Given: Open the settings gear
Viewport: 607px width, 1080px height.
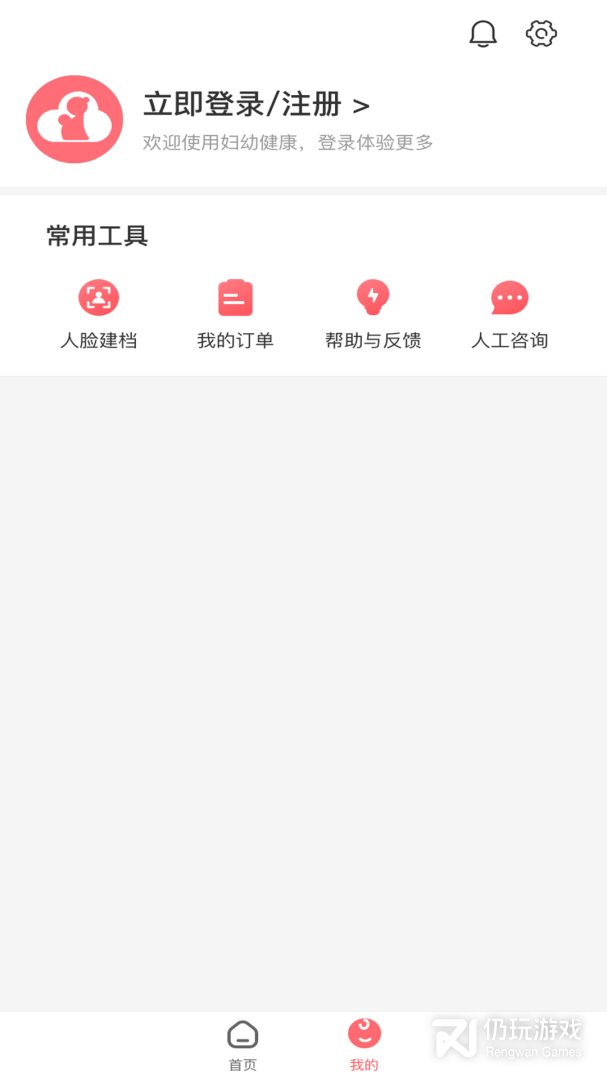Looking at the screenshot, I should (x=541, y=34).
